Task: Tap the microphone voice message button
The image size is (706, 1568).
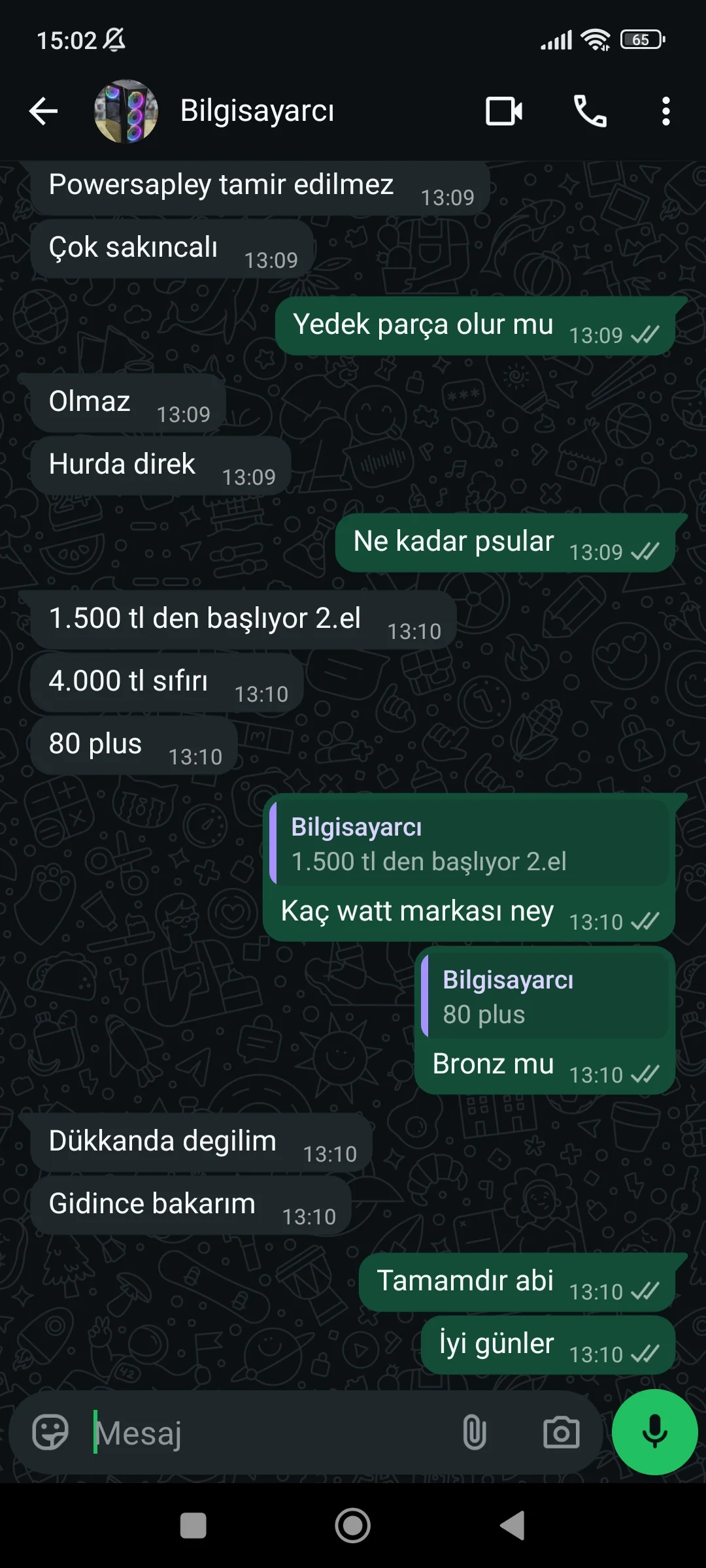Action: [654, 1432]
